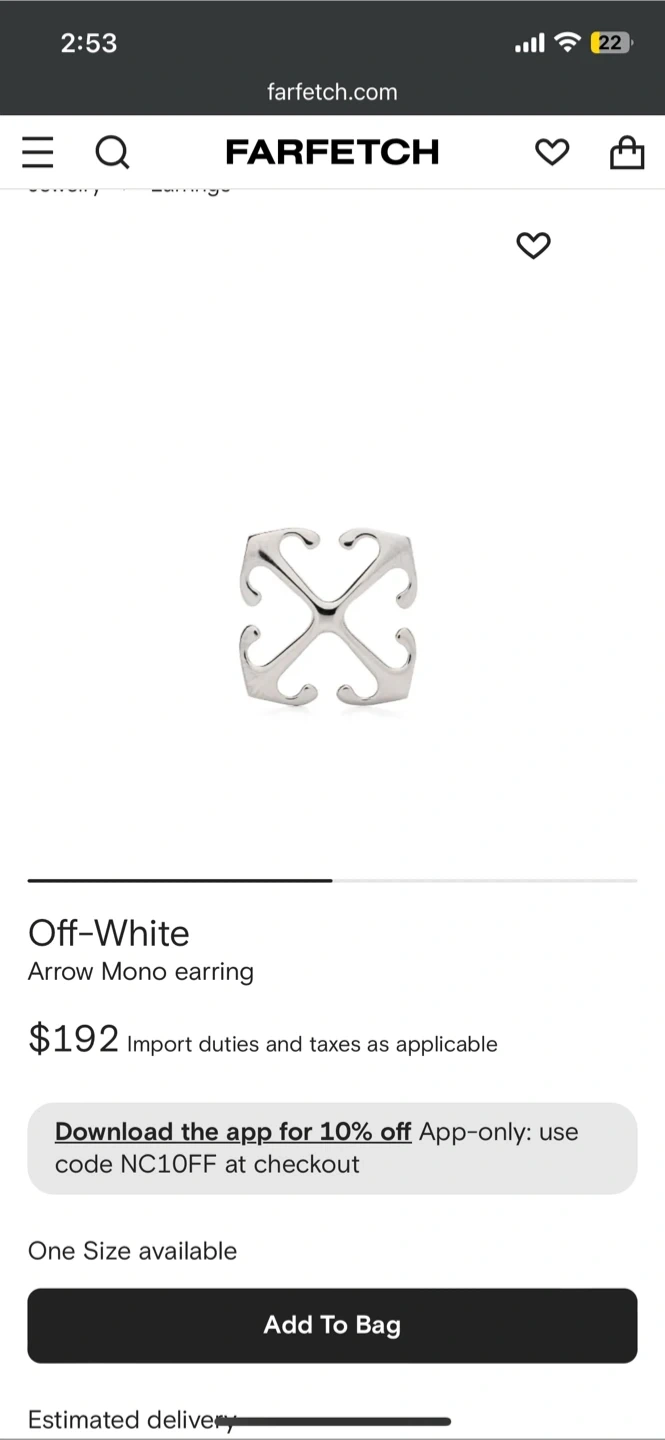Tap the farfetch.com address bar

point(332,92)
